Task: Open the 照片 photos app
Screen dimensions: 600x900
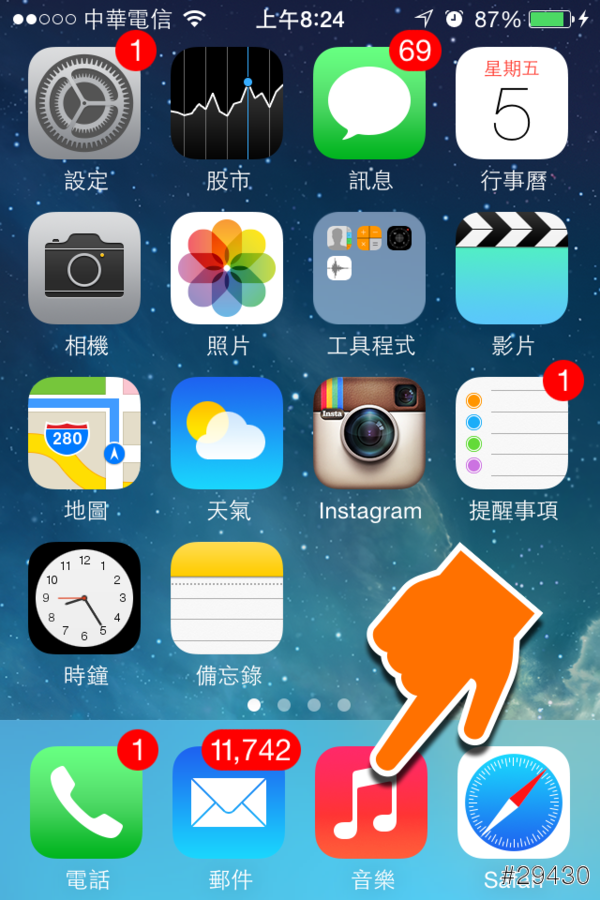Action: [x=227, y=268]
